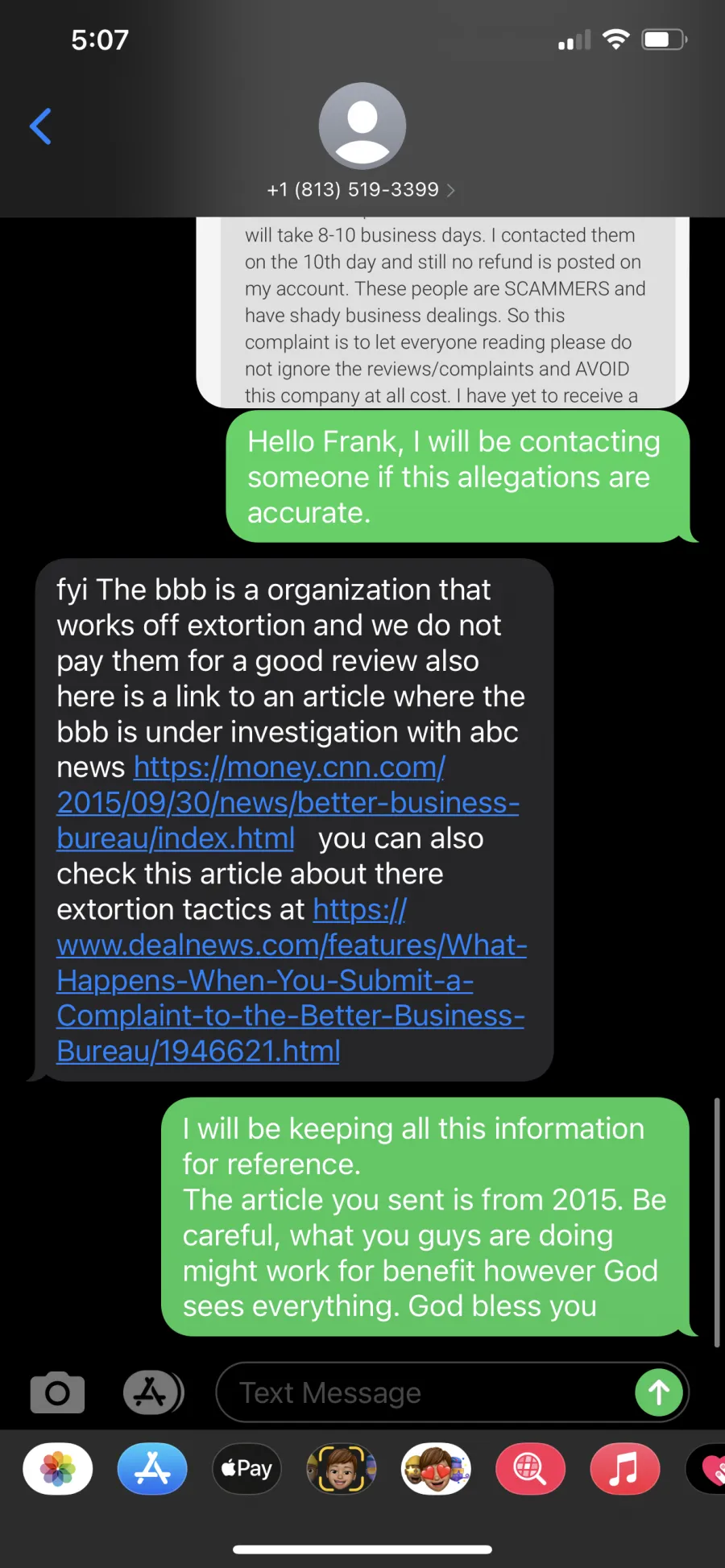This screenshot has width=725, height=1568.
Task: Go back to the messages list
Action: pyautogui.click(x=40, y=126)
